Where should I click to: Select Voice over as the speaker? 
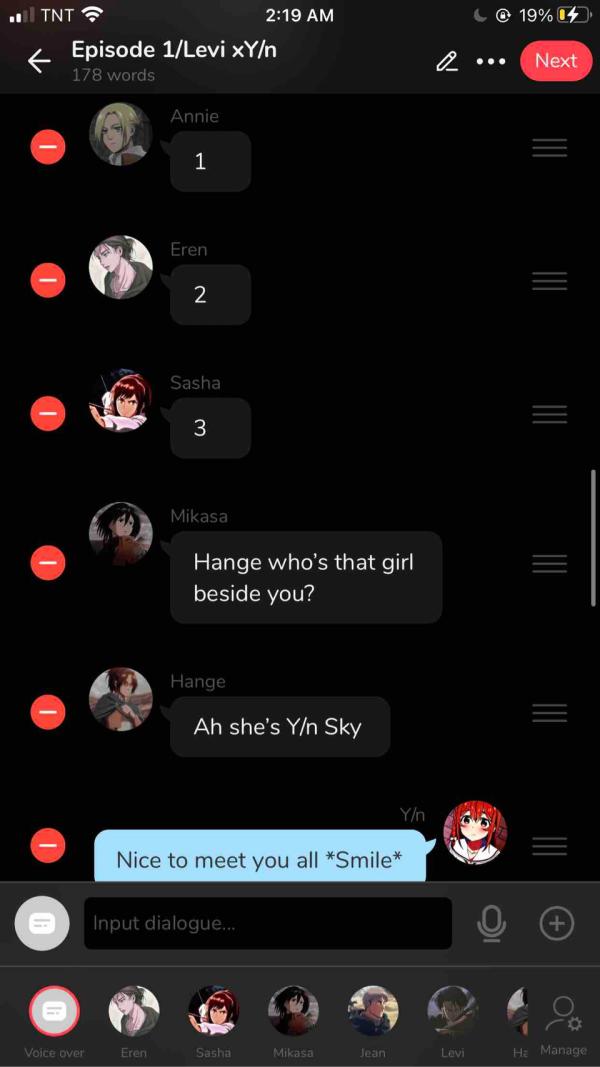(54, 1011)
